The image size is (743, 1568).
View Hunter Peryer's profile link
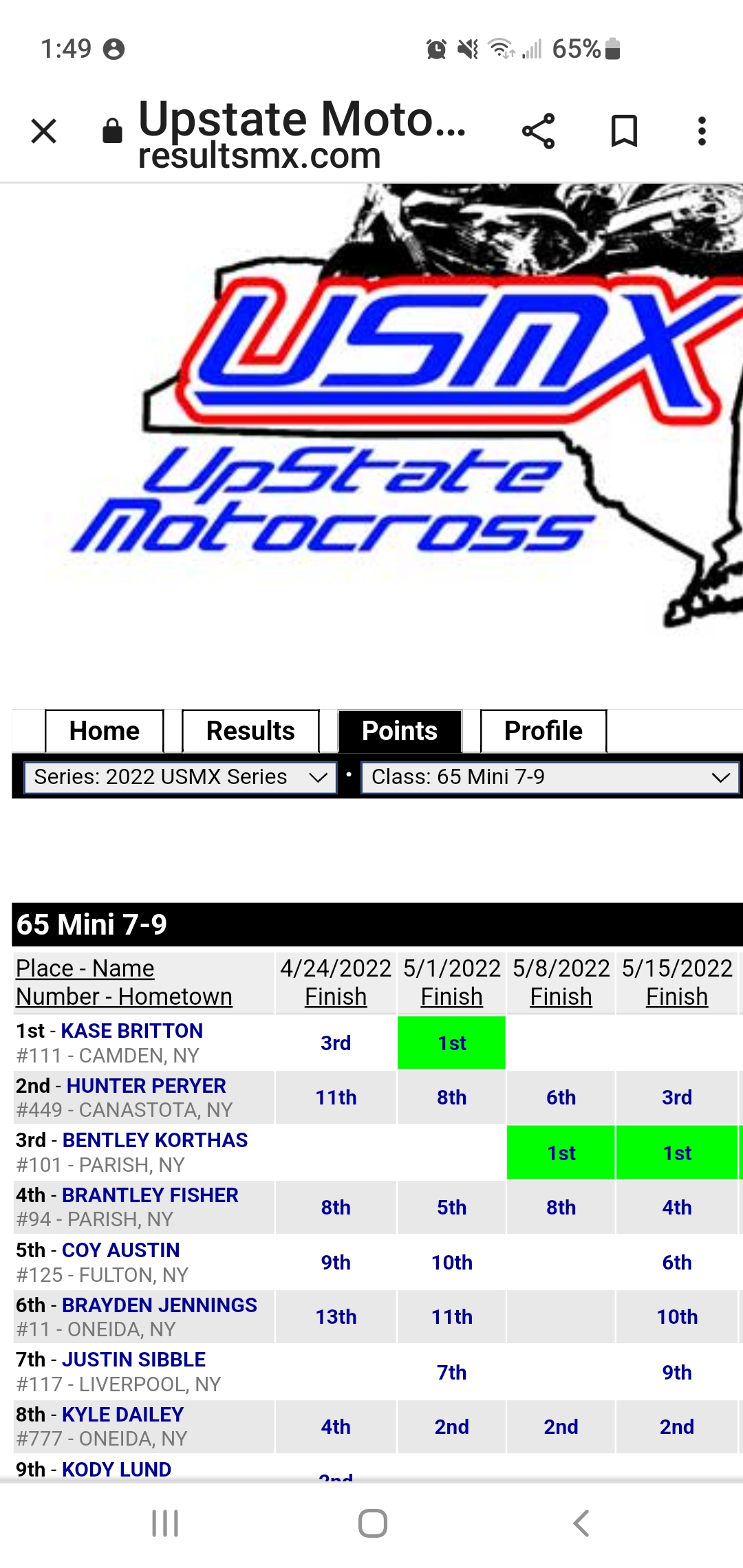coord(147,1086)
